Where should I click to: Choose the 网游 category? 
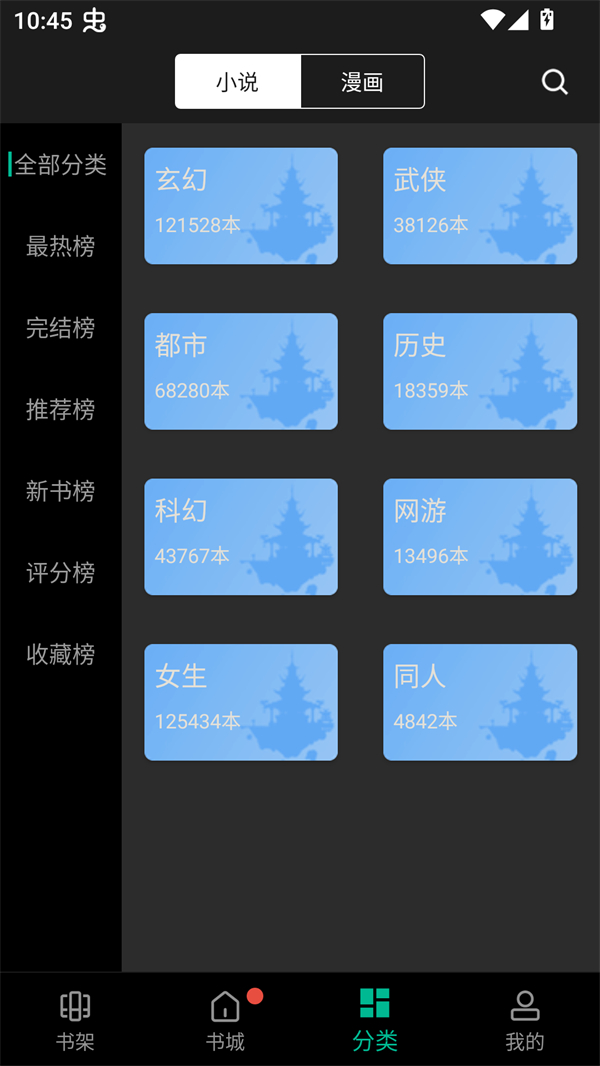pyautogui.click(x=480, y=537)
